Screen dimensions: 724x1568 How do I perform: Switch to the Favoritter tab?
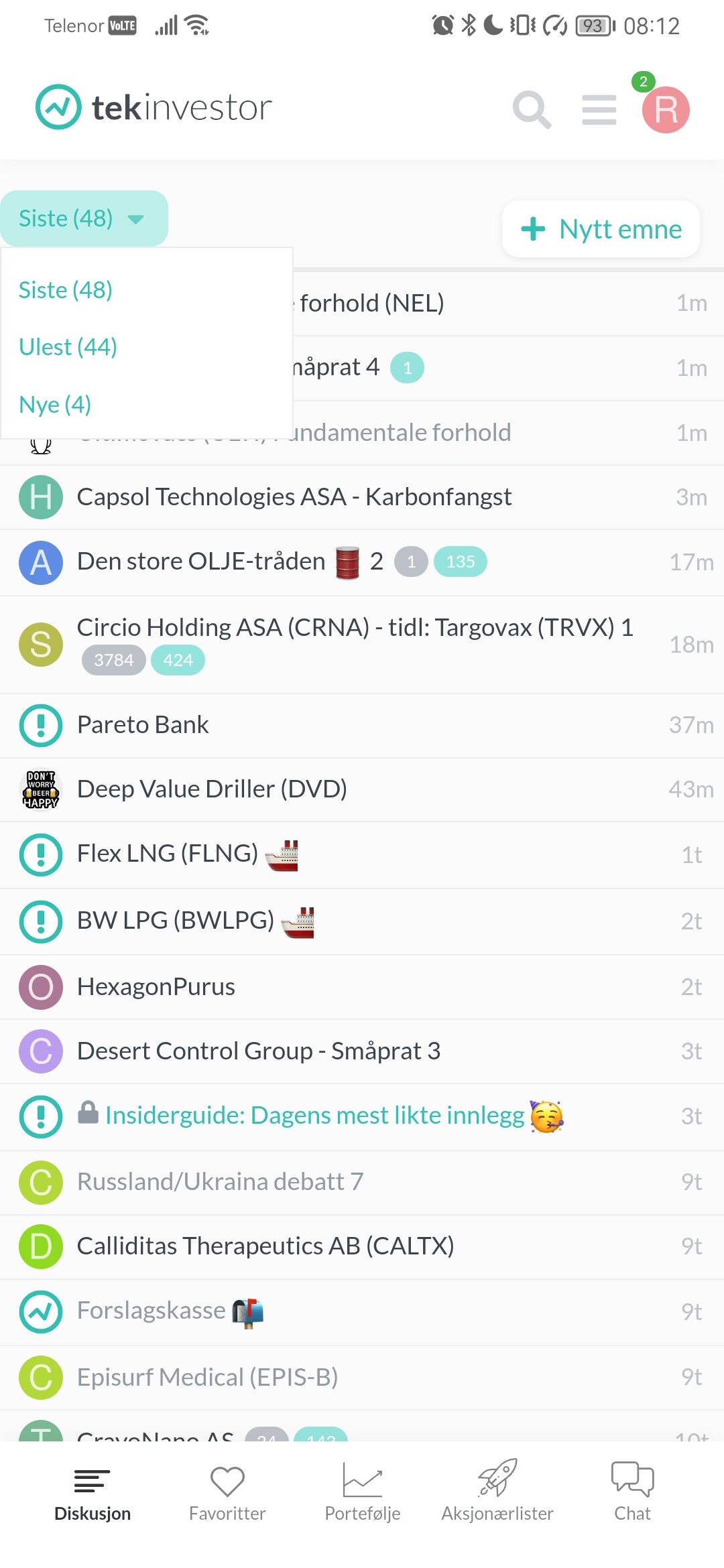tap(227, 1494)
